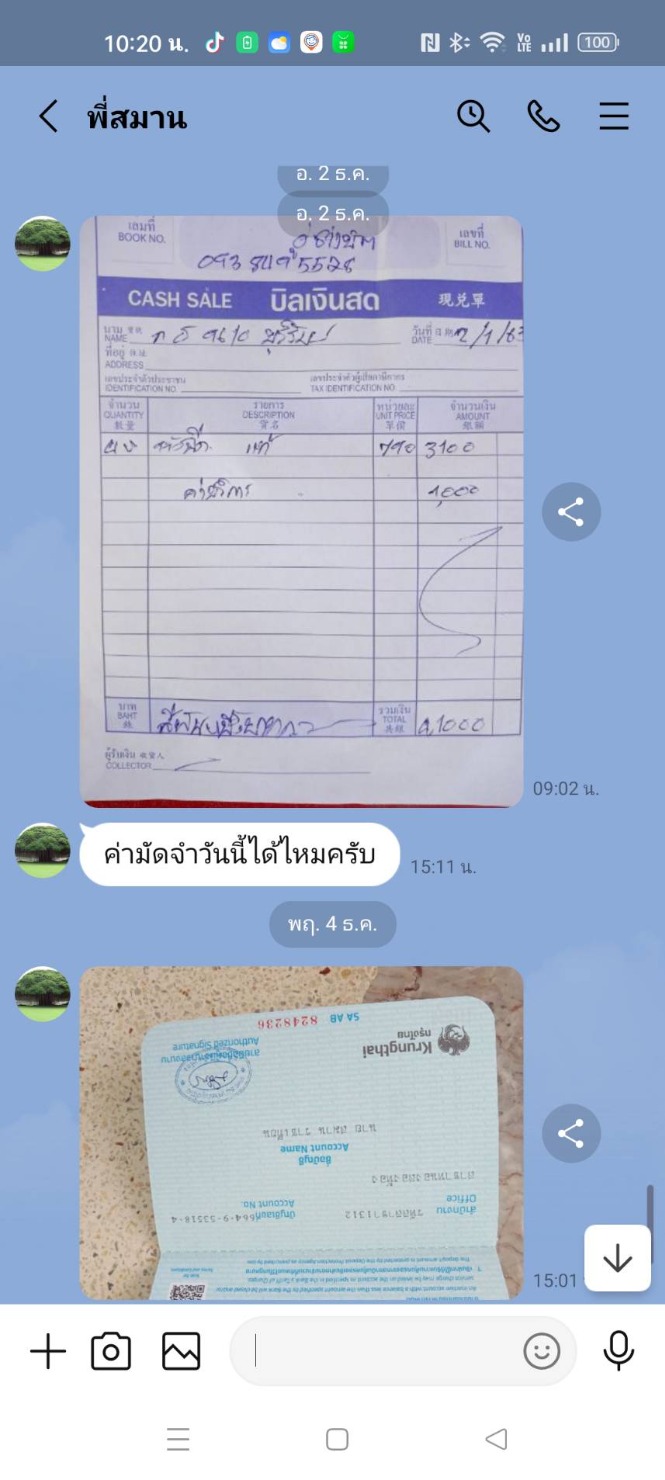Screen dimensions: 665x1480
Task: Go to the home screen
Action: pos(337,1439)
